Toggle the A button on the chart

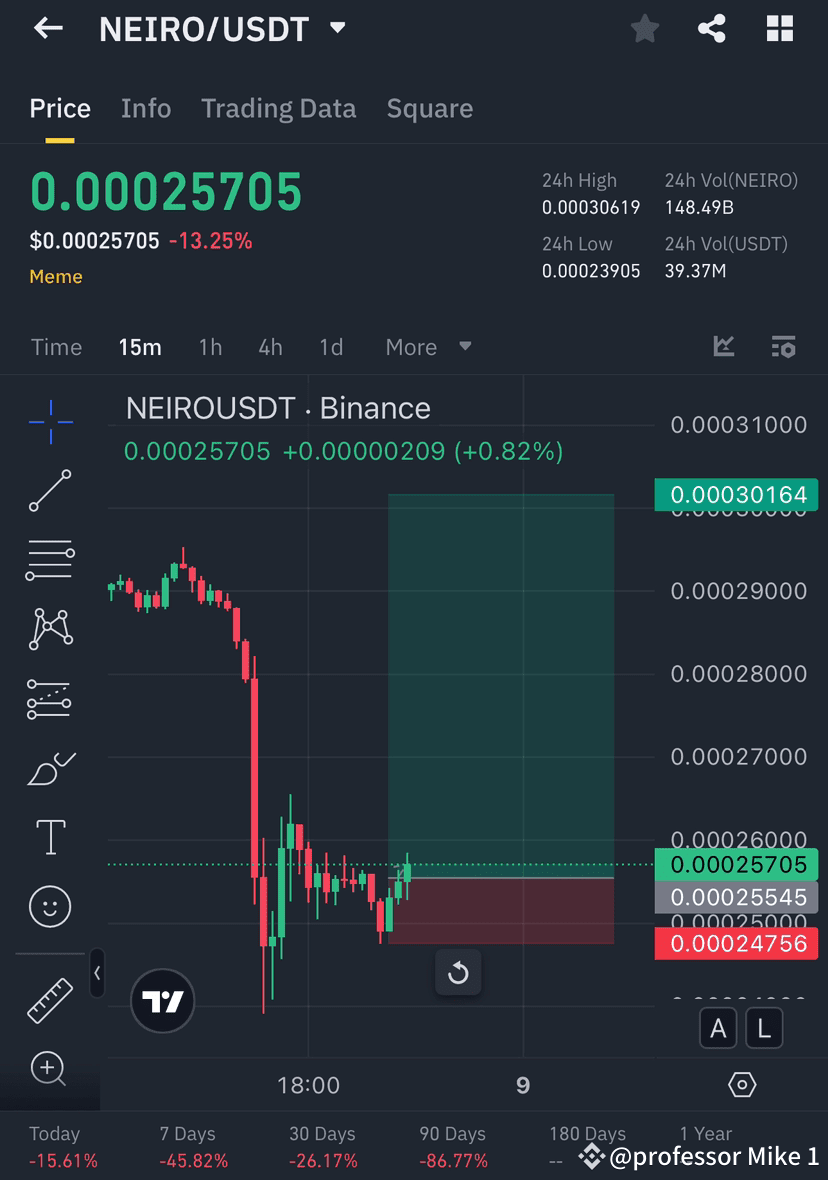coord(718,1028)
